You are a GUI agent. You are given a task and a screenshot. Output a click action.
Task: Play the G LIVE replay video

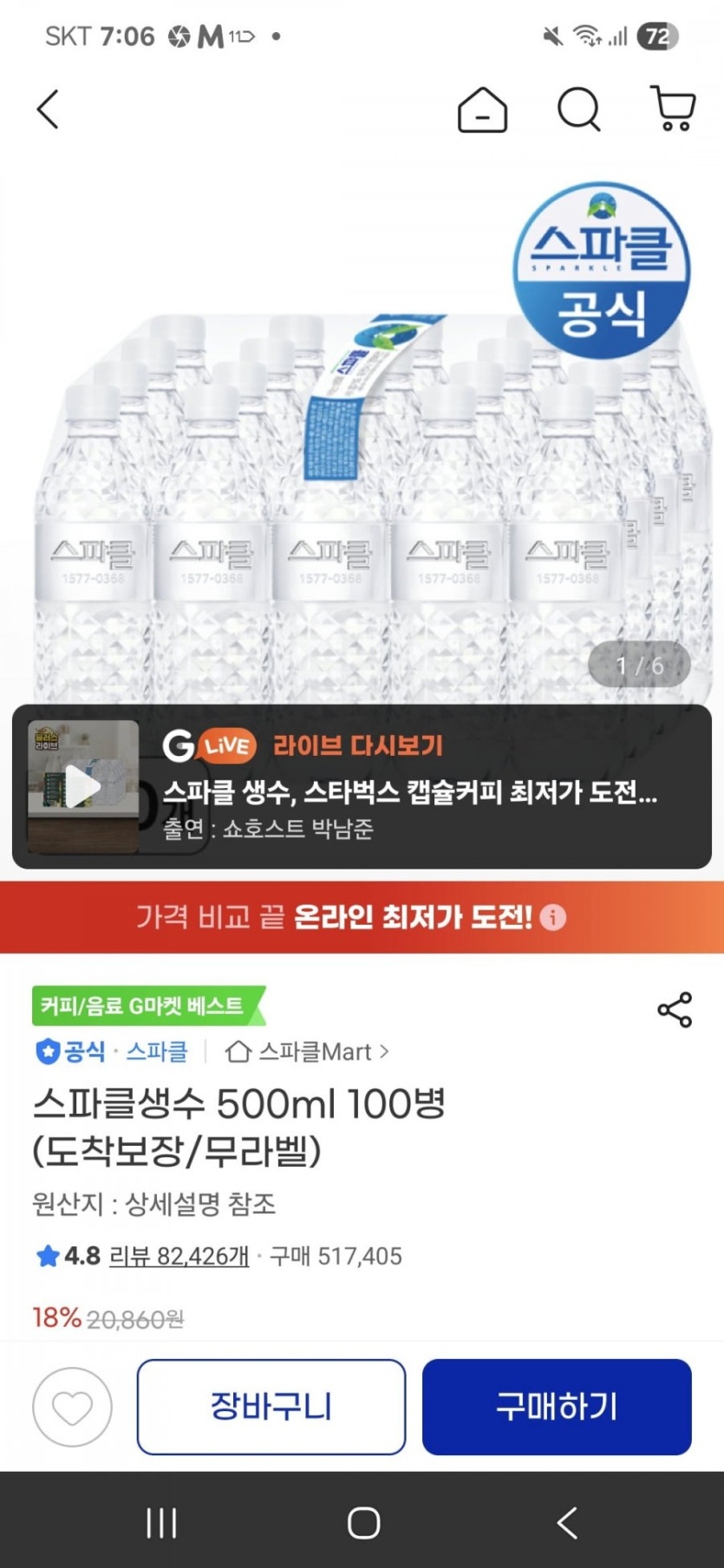(84, 786)
